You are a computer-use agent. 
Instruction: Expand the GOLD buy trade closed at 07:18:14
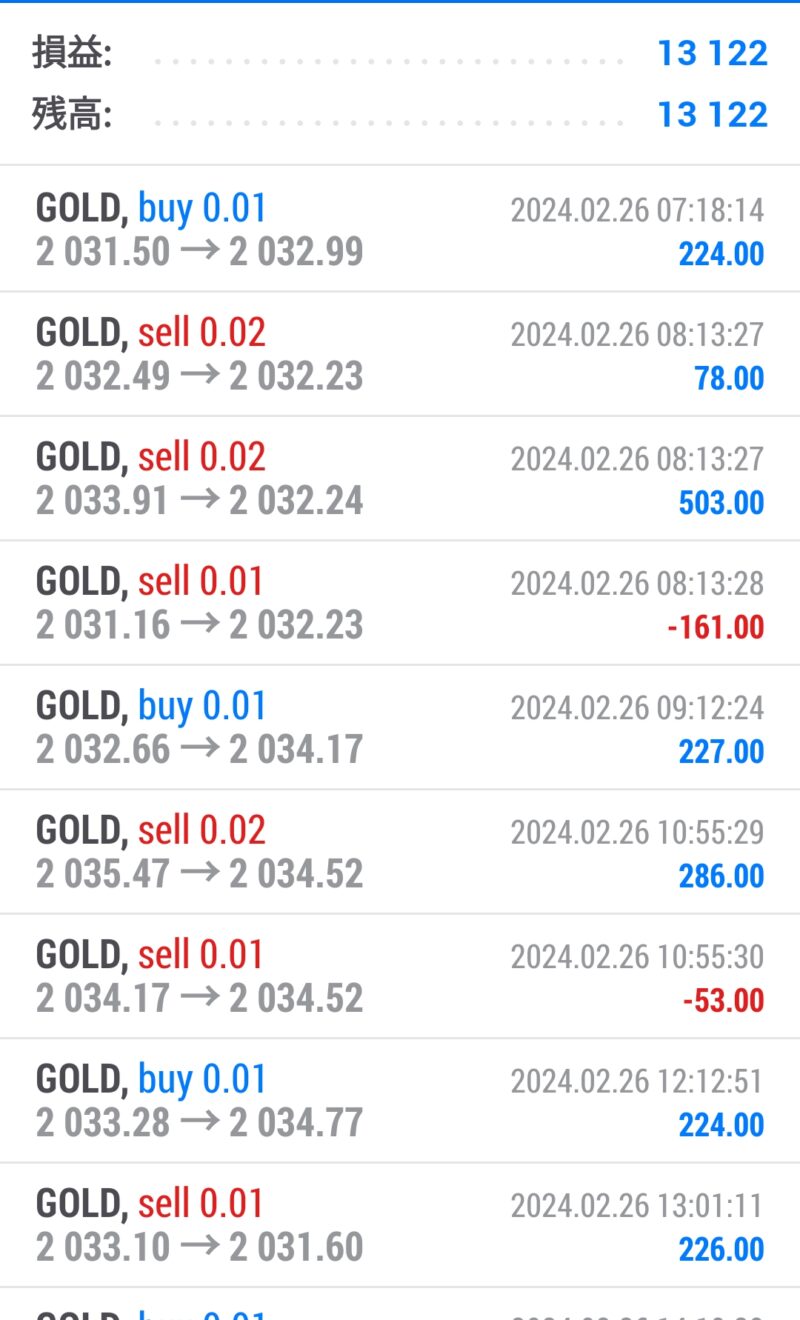click(400, 230)
